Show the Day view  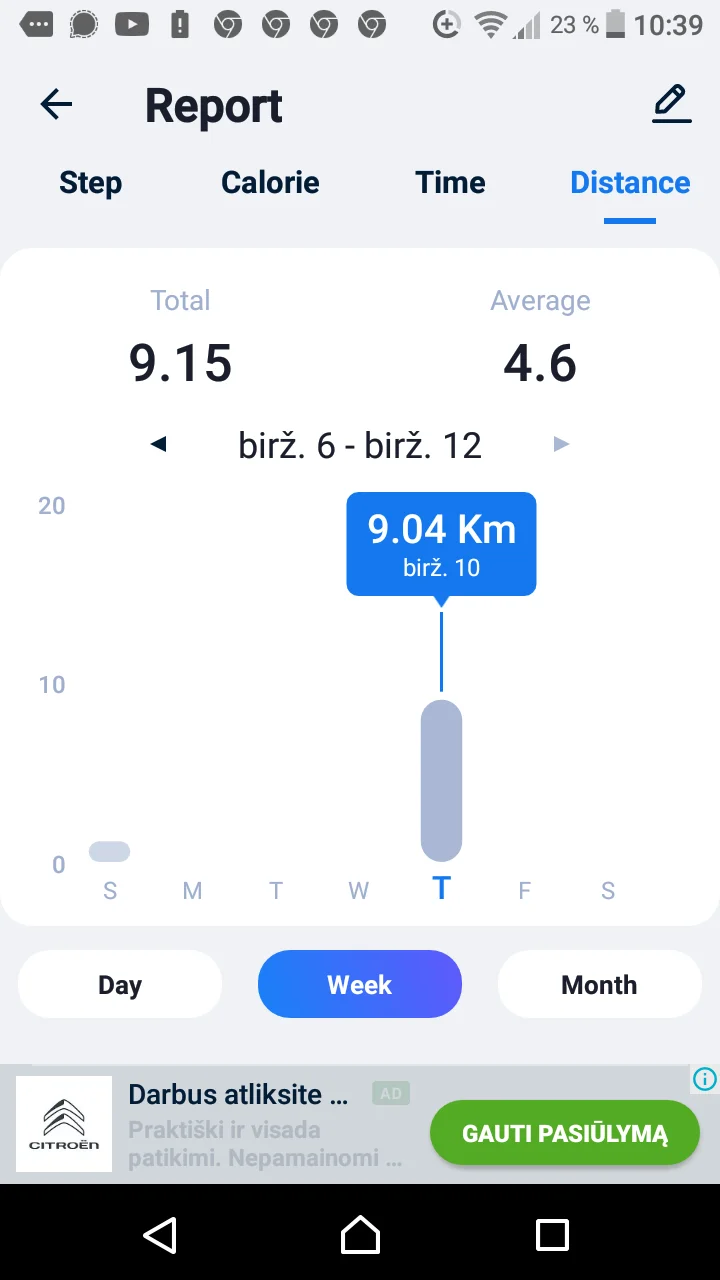point(120,984)
